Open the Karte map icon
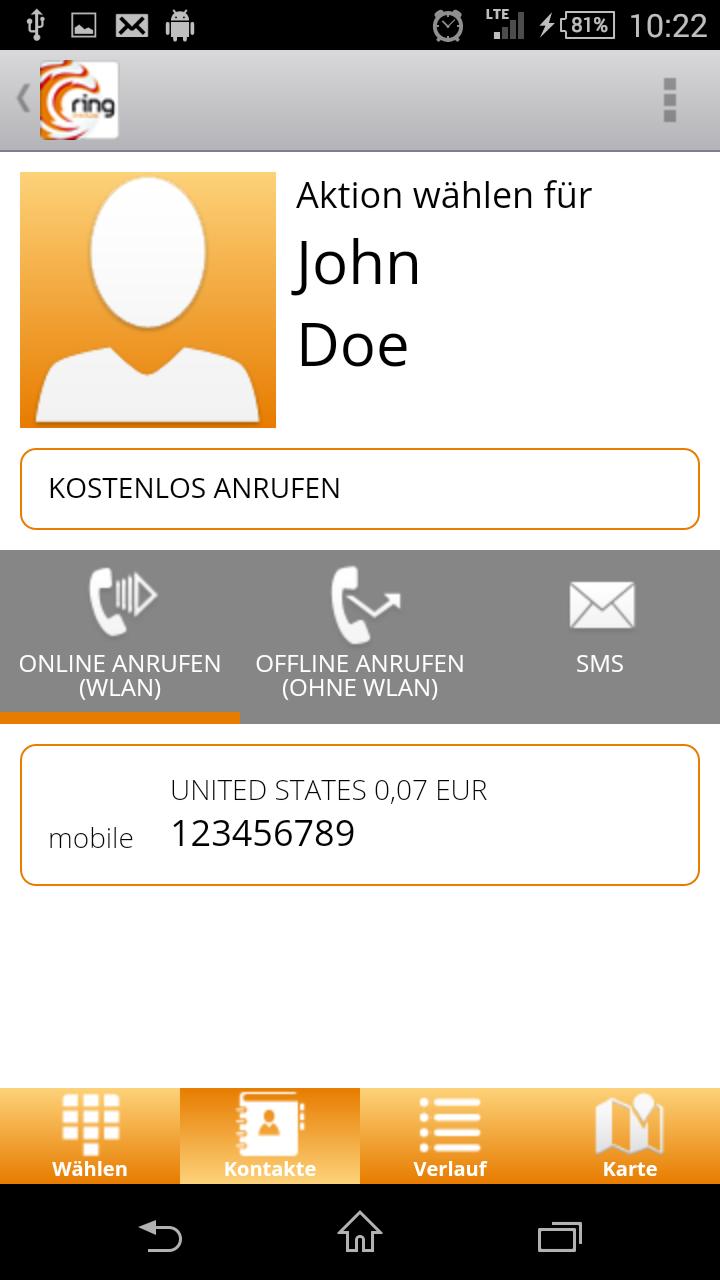720x1280 pixels. coord(629,1122)
